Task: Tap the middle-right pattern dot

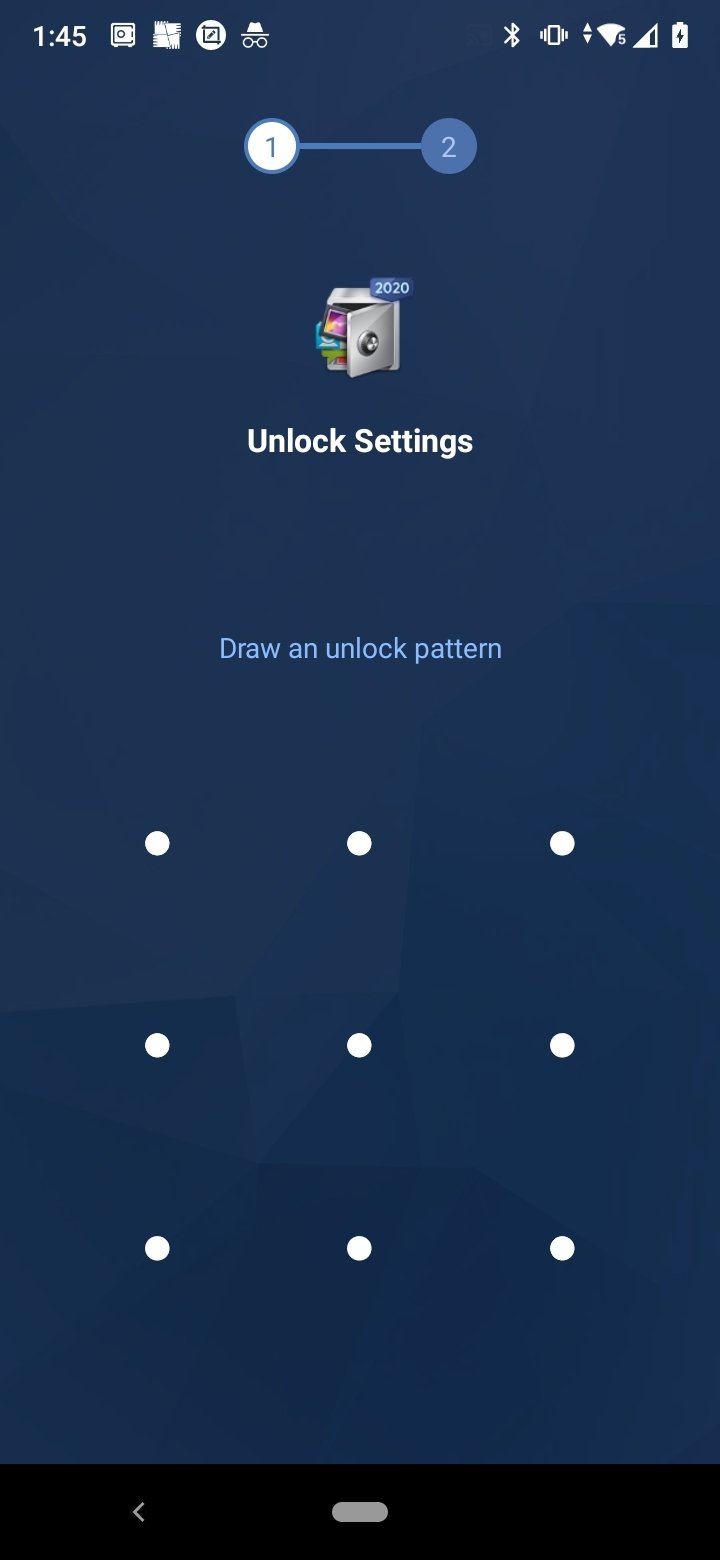Action: tap(562, 1045)
